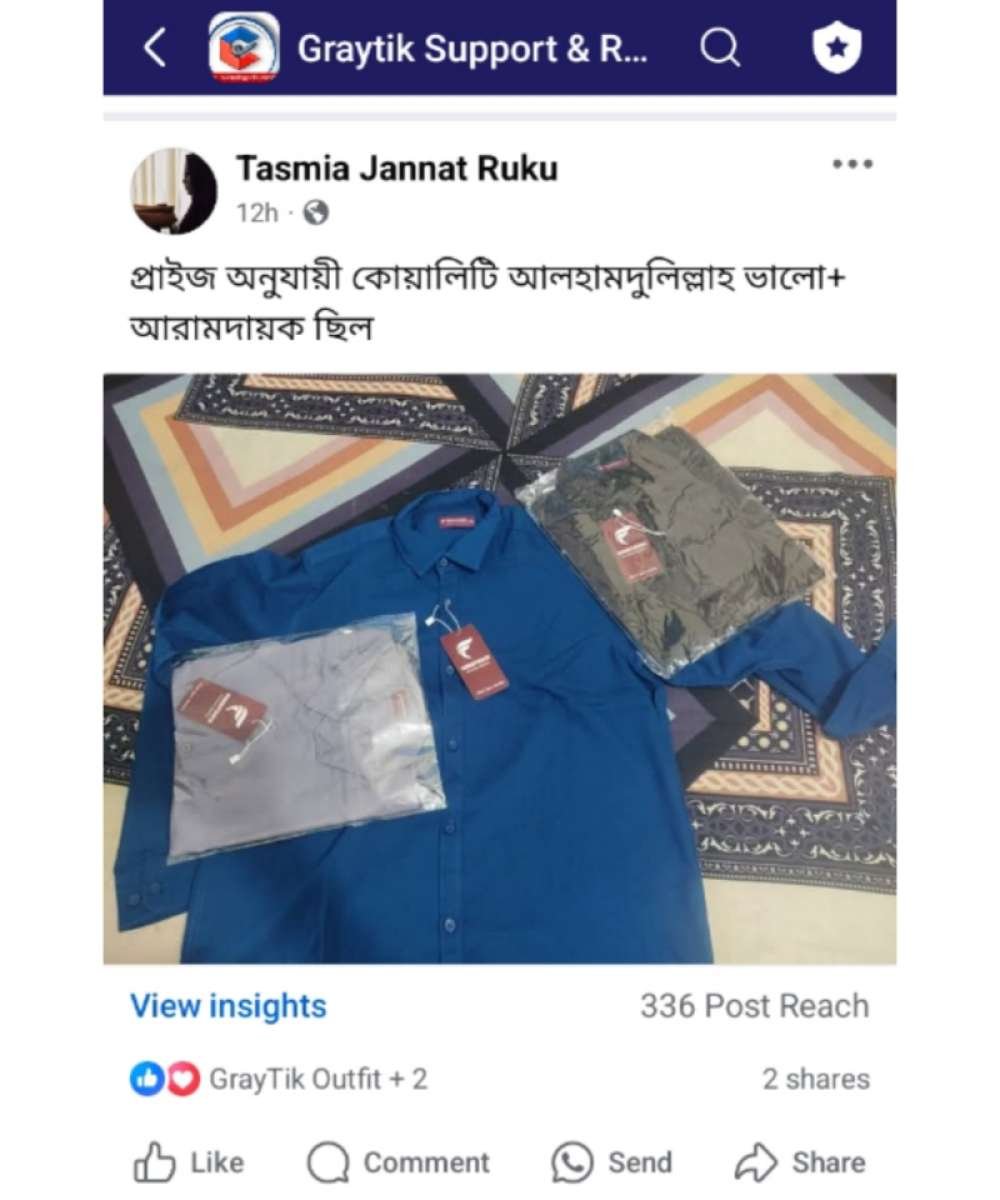Go back using the header arrow
1000x1200 pixels.
[155, 48]
